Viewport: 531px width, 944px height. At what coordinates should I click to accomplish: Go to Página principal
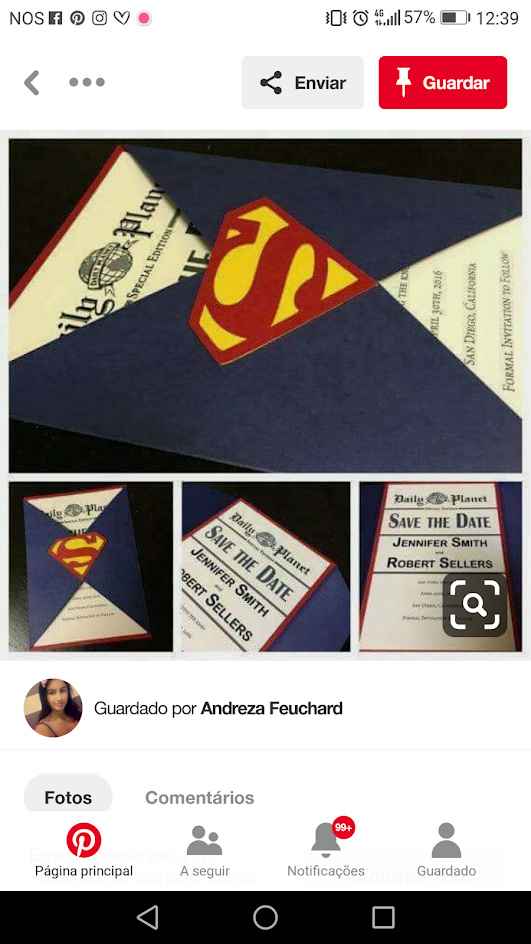click(x=84, y=850)
